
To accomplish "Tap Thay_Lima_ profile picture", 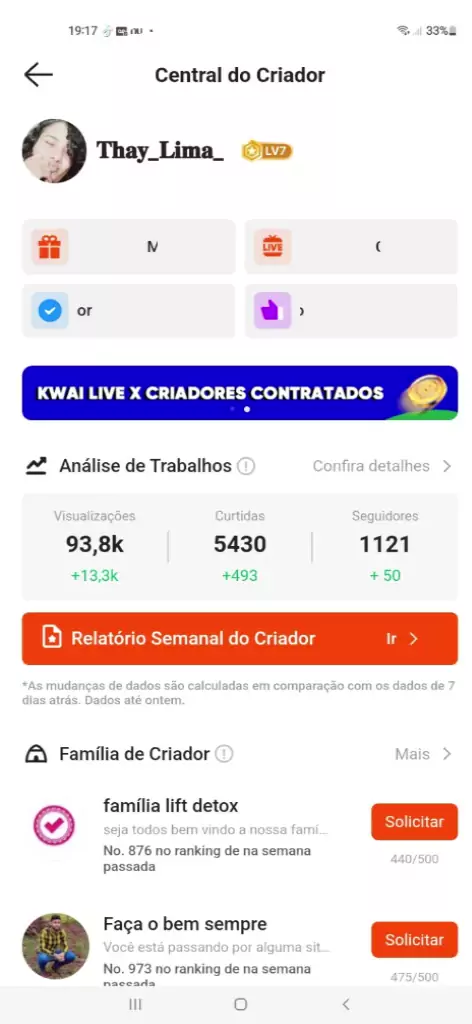I will [x=54, y=151].
